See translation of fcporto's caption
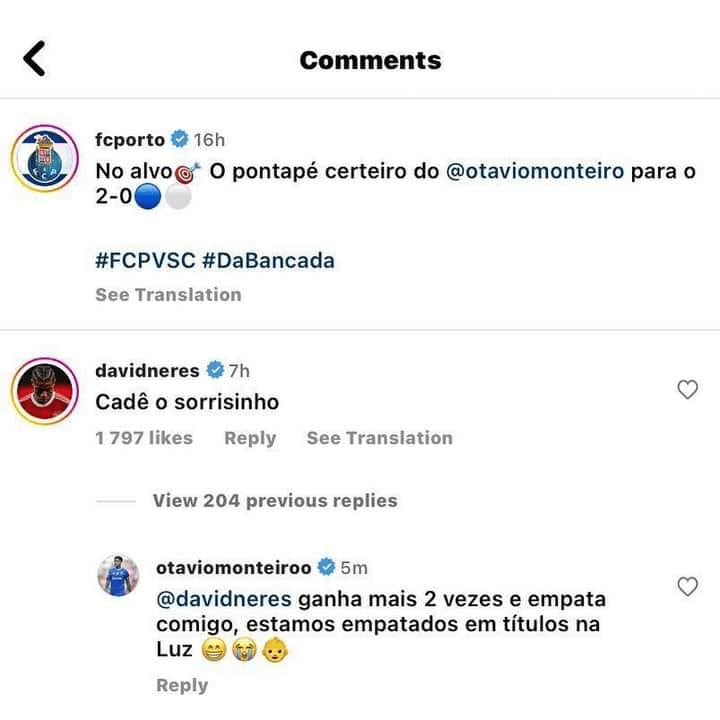The width and height of the screenshot is (720, 720). (x=168, y=294)
